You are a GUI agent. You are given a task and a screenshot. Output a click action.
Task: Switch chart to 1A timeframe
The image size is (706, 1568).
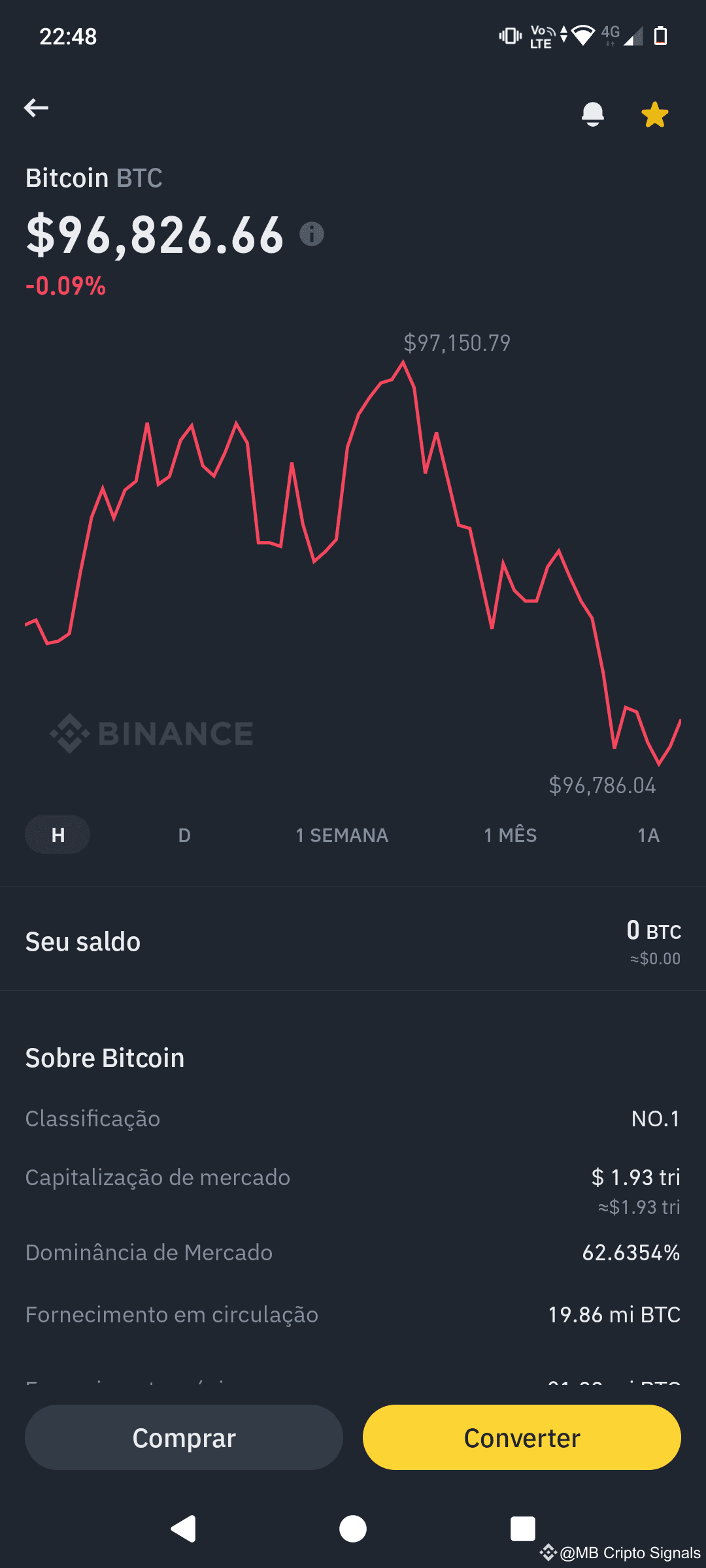(x=648, y=835)
